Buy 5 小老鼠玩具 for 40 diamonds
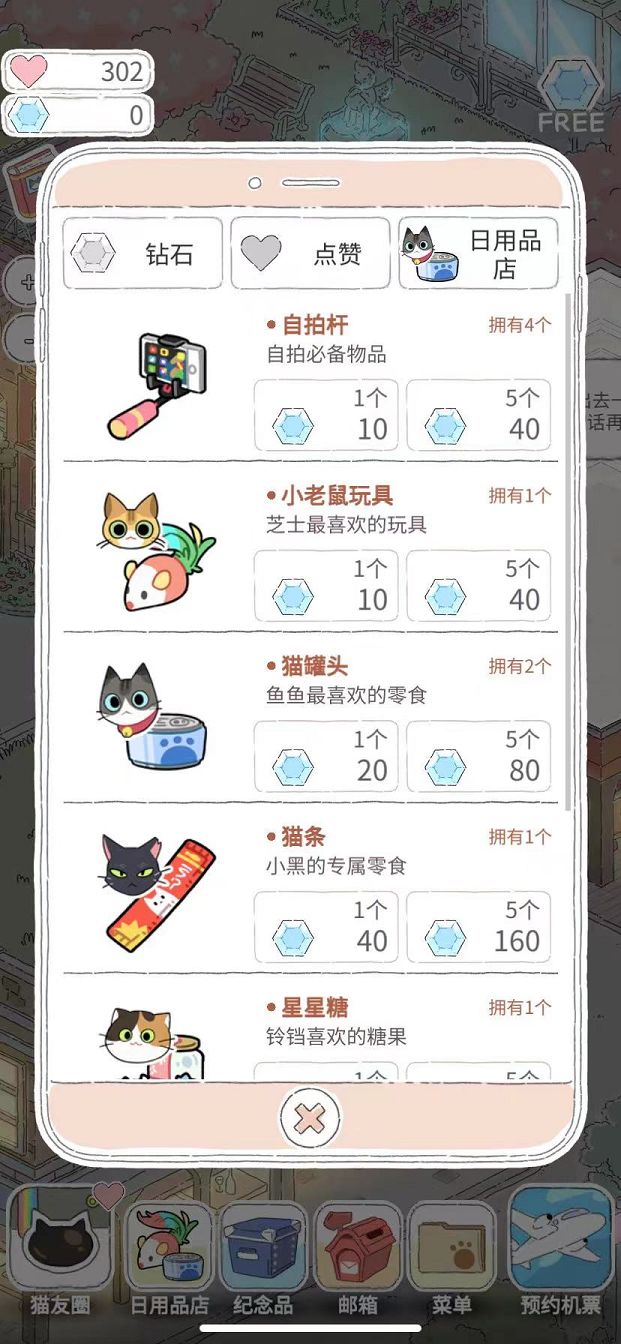The height and width of the screenshot is (1344, 621). pyautogui.click(x=478, y=585)
